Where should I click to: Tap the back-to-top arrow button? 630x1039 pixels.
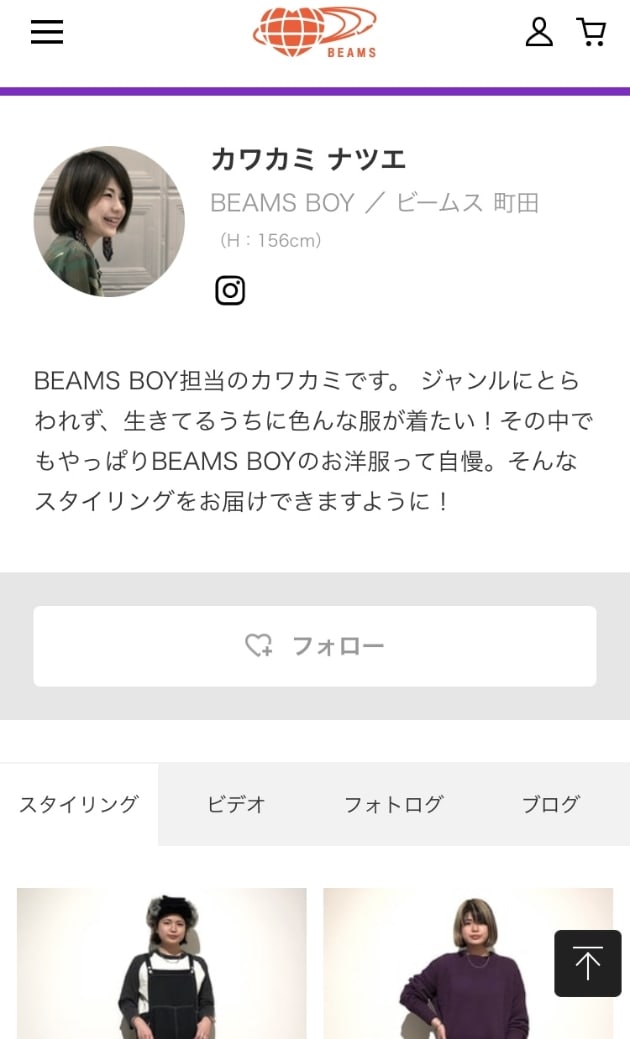(x=588, y=963)
